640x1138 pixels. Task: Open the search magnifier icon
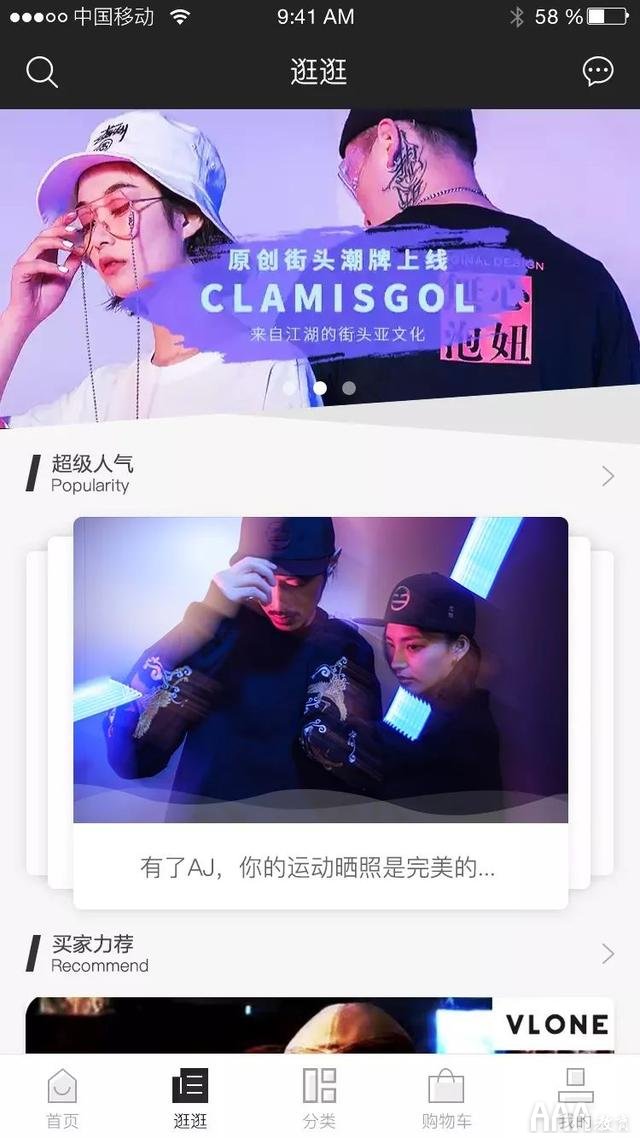41,72
